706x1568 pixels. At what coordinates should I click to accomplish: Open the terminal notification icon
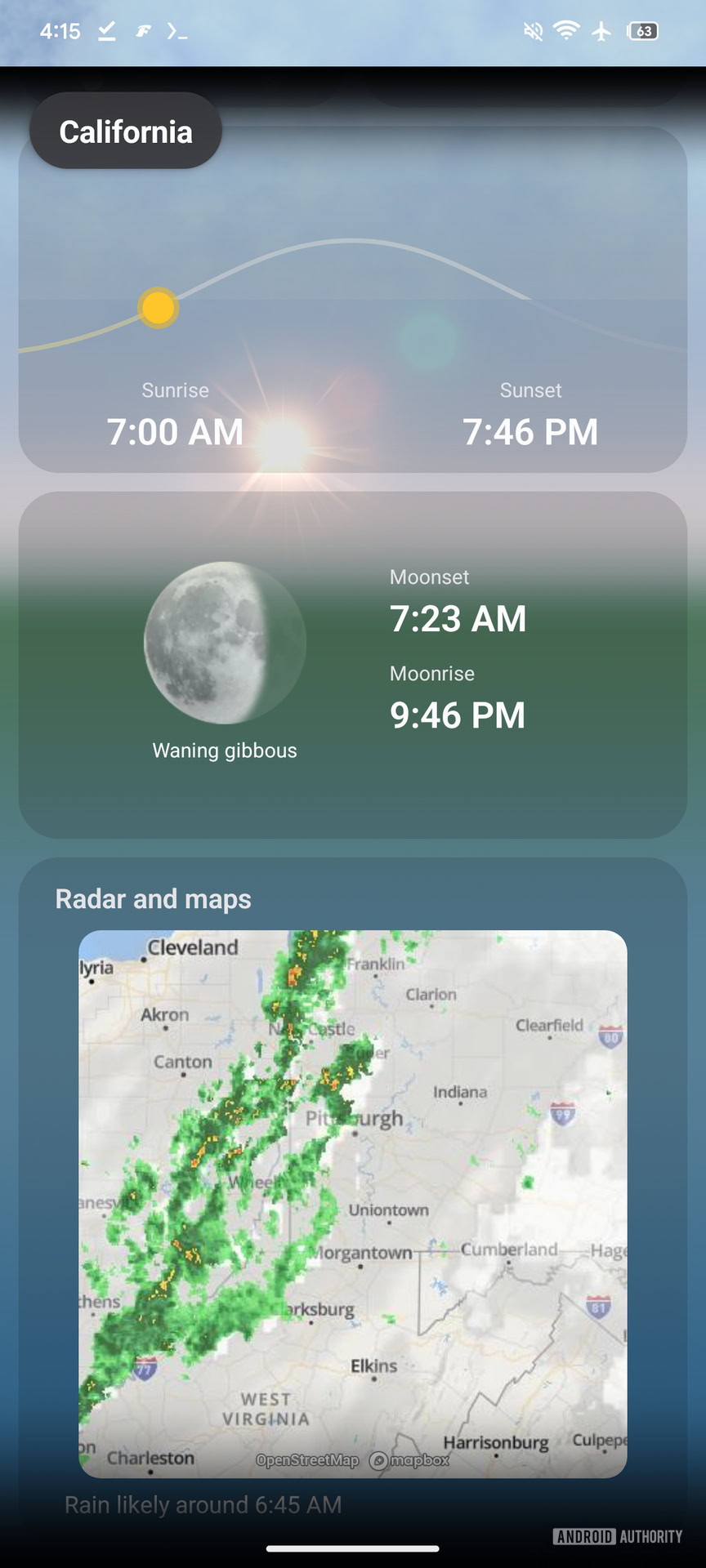pyautogui.click(x=176, y=32)
